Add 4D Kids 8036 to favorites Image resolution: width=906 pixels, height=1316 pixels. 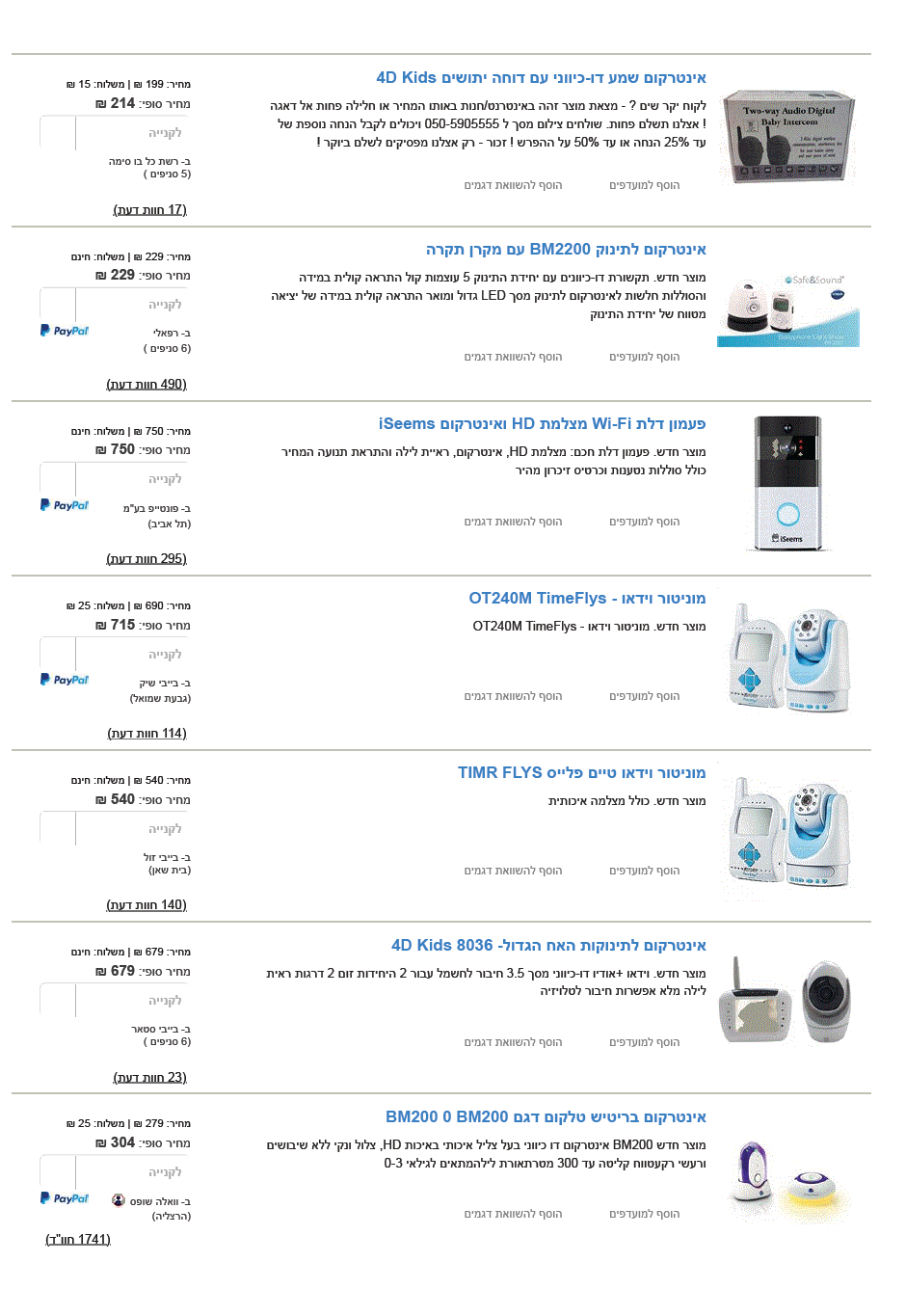coord(644,1043)
